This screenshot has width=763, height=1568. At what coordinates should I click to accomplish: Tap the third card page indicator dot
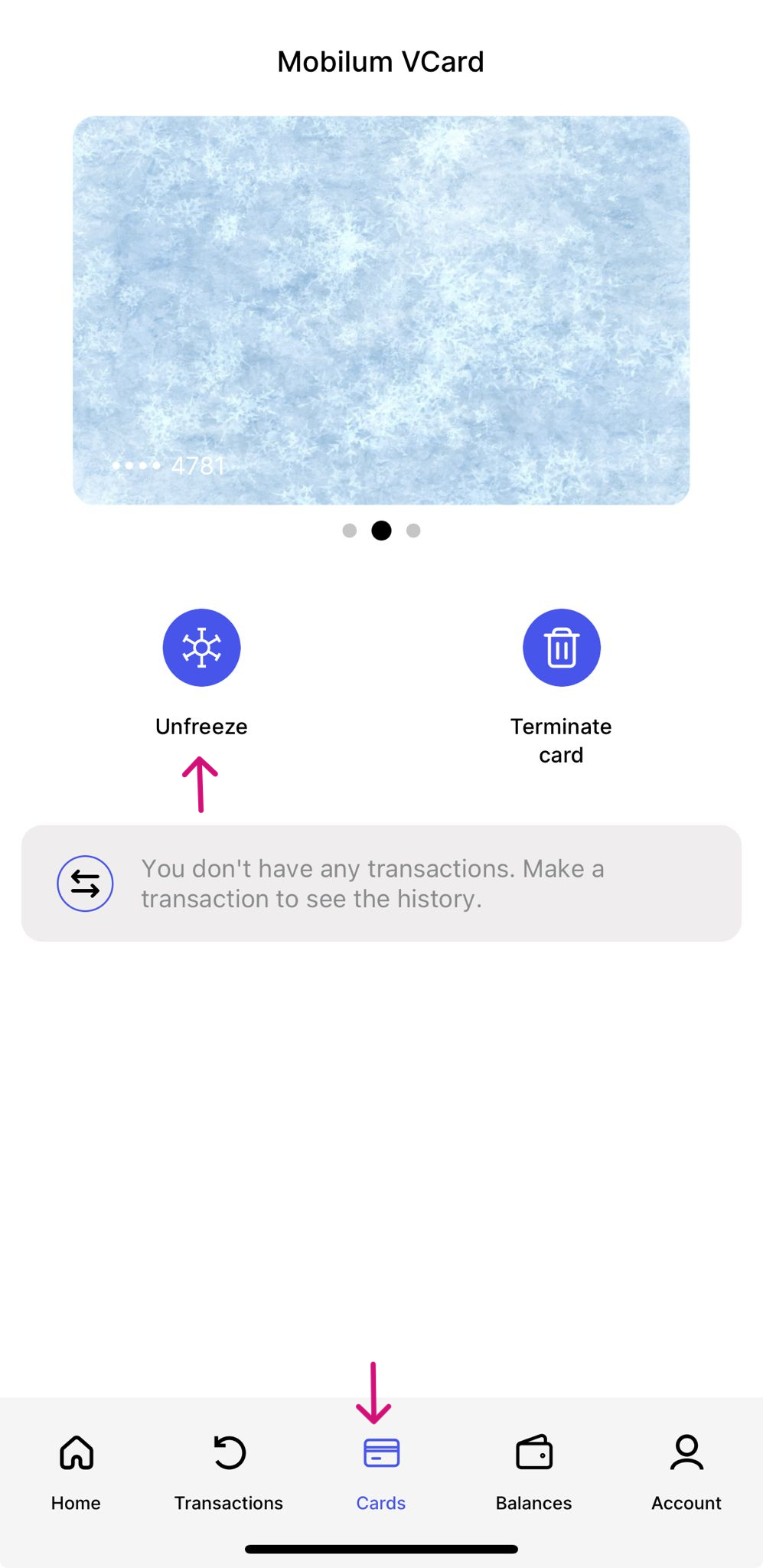[x=413, y=531]
